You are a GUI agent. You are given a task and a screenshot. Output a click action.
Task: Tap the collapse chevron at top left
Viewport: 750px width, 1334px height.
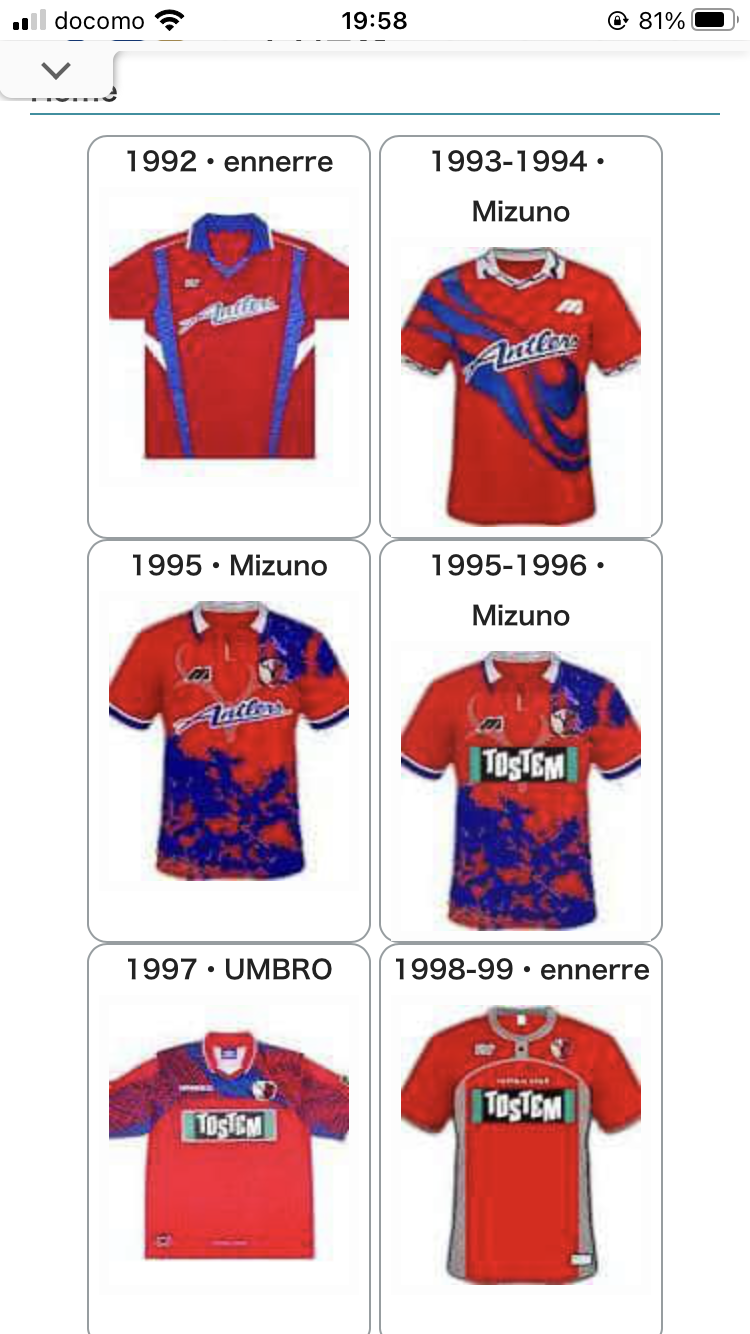pyautogui.click(x=56, y=71)
